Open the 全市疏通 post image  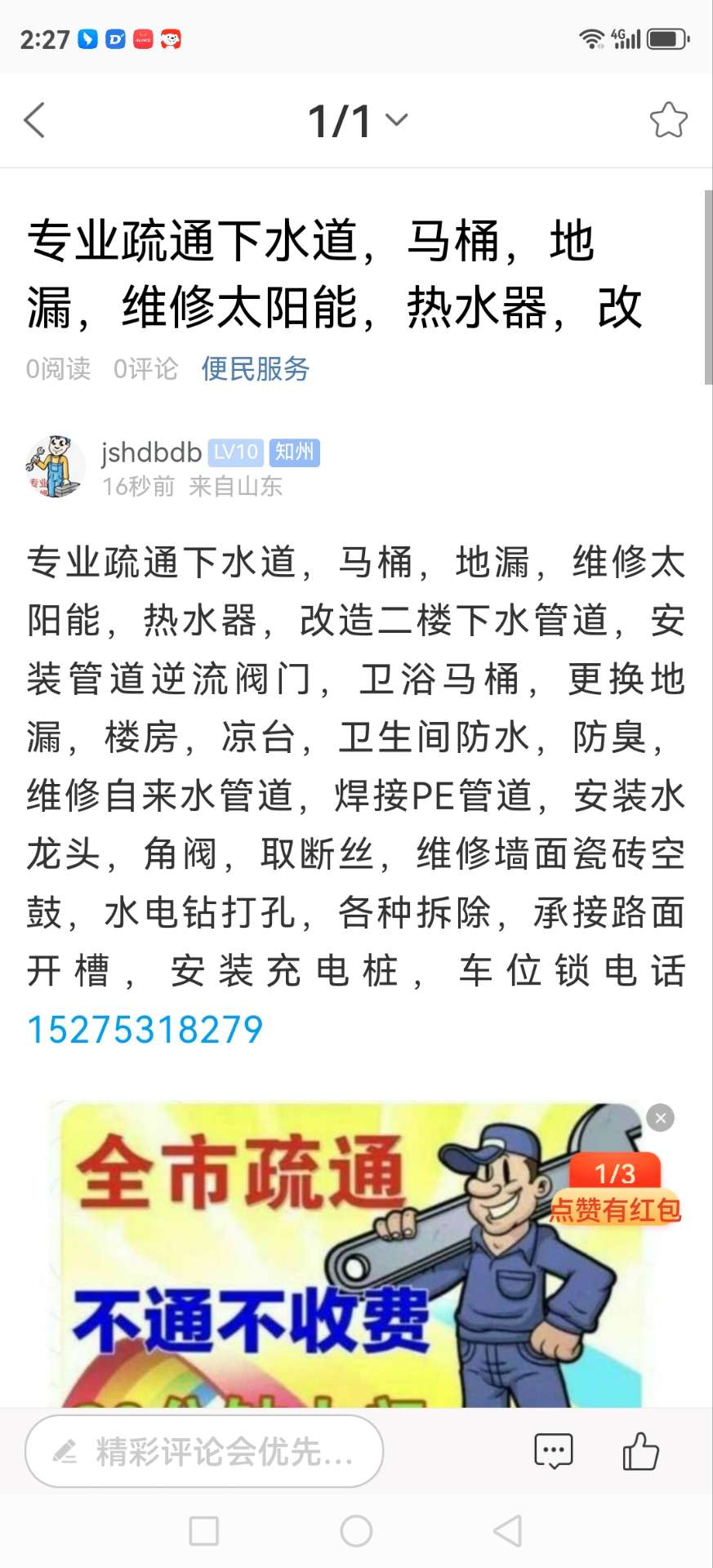point(343,1254)
